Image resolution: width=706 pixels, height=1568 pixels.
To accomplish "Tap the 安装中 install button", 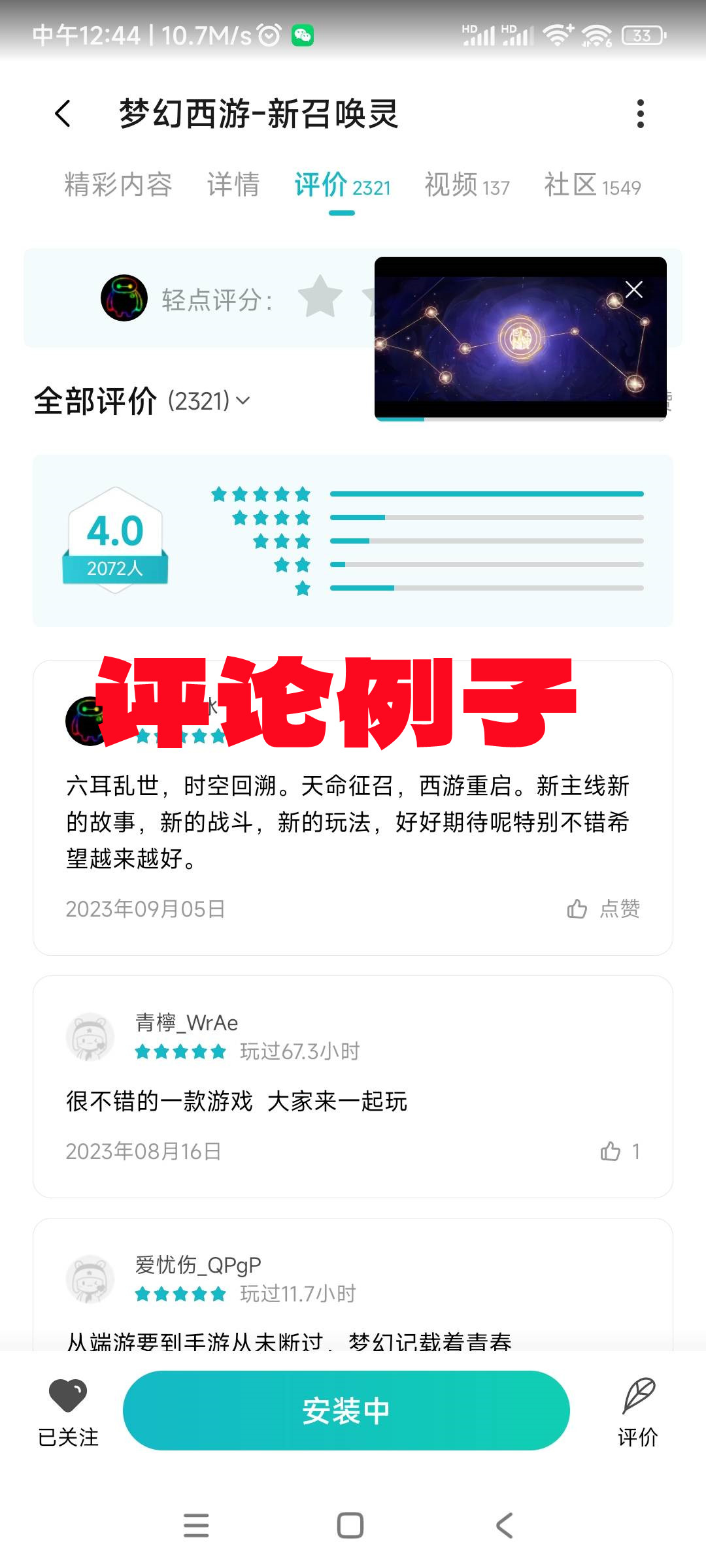I will tap(346, 1410).
